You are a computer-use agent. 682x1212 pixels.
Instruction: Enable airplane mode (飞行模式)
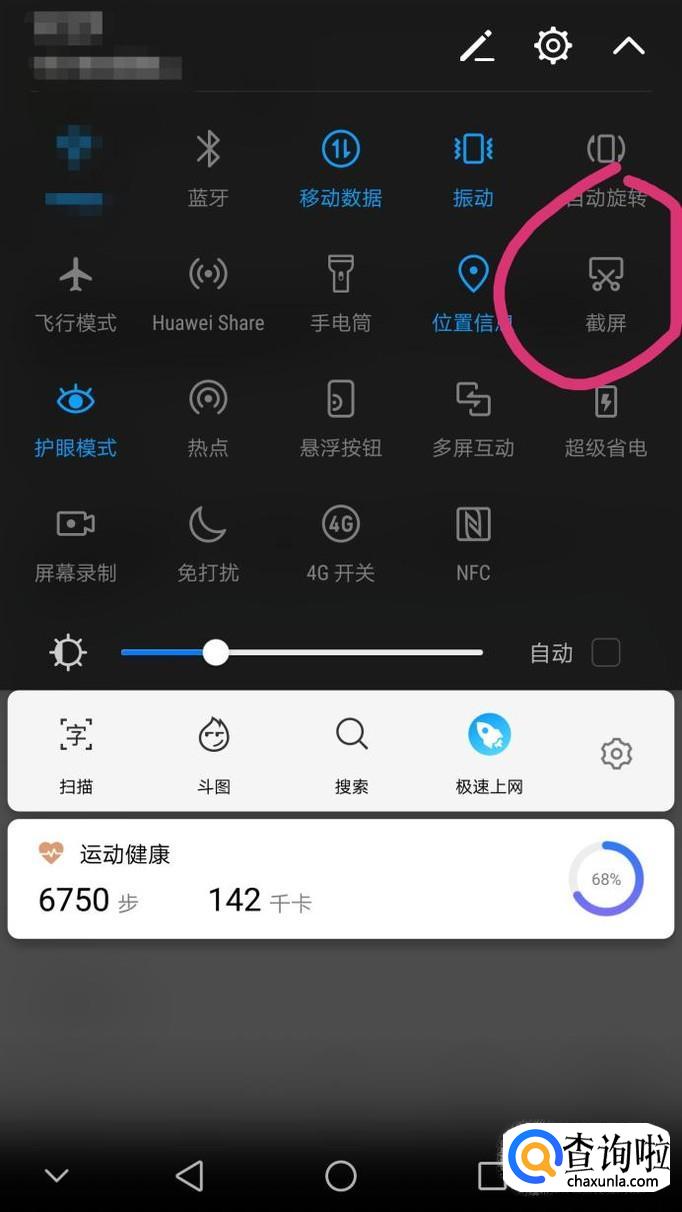pyautogui.click(x=76, y=293)
